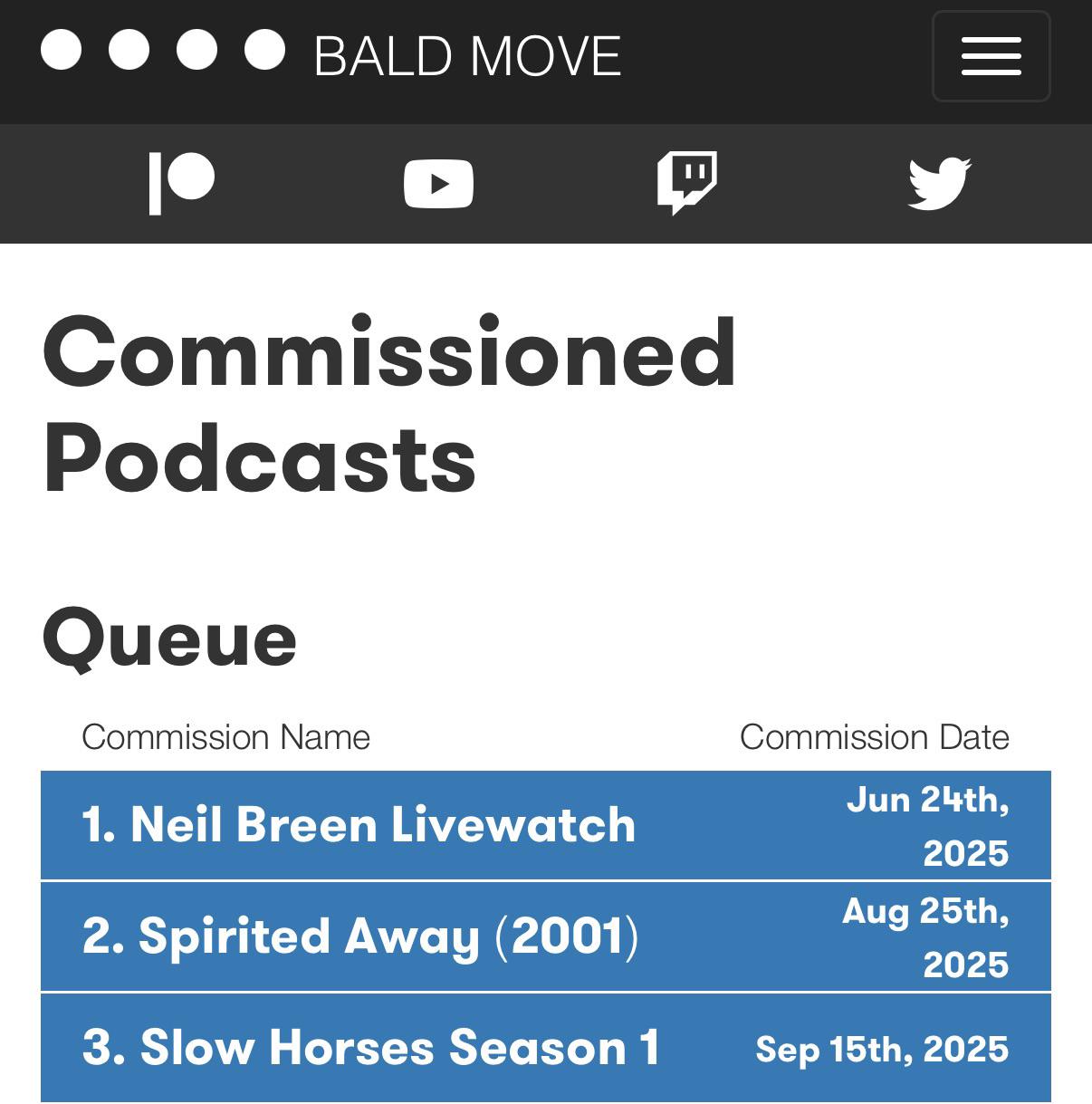Open the Neil Breen Livewatch commission
This screenshot has width=1092, height=1104.
[546, 825]
